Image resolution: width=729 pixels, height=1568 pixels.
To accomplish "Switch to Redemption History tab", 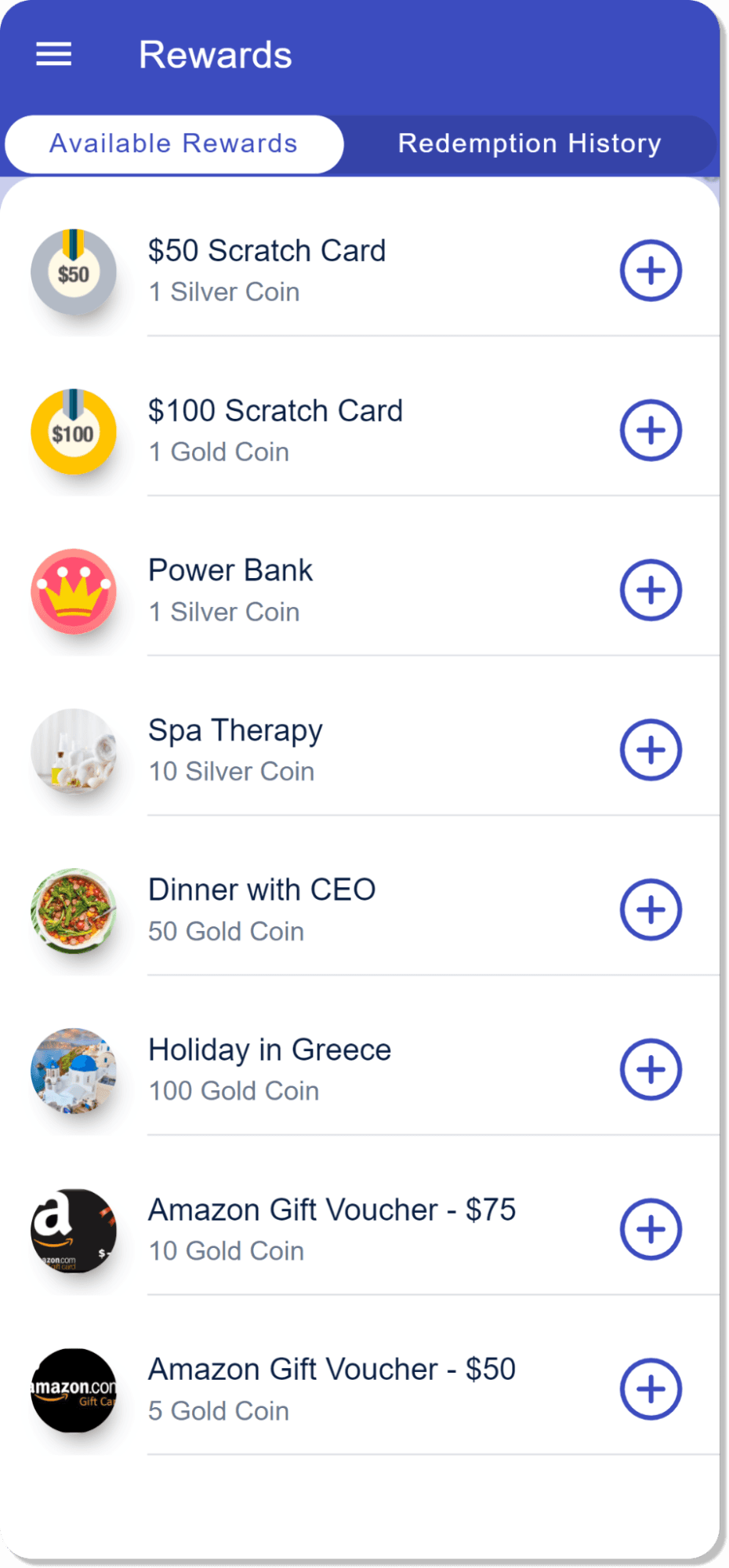I will [530, 144].
